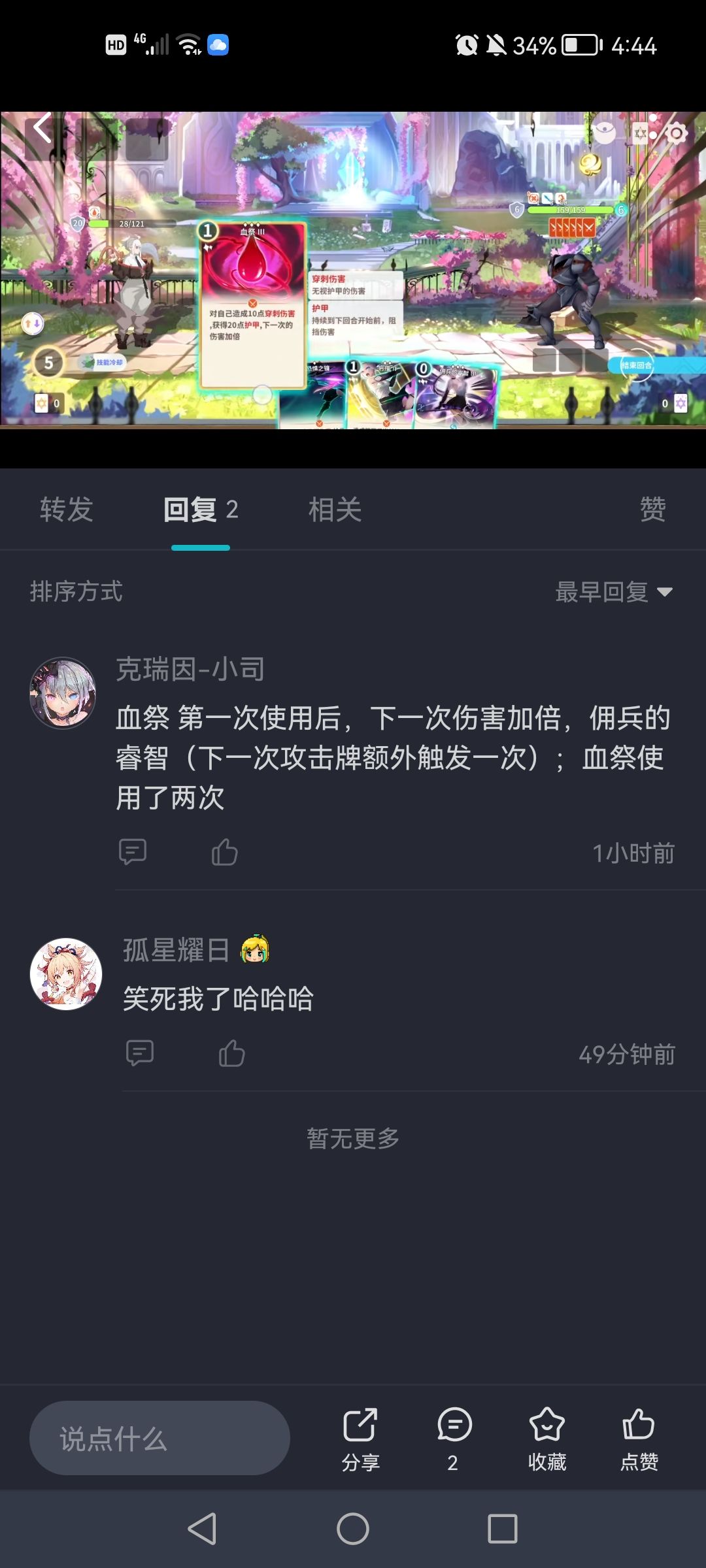Toggle the upvote/downvote arrows in-game
Image resolution: width=706 pixels, height=1568 pixels.
[x=32, y=325]
